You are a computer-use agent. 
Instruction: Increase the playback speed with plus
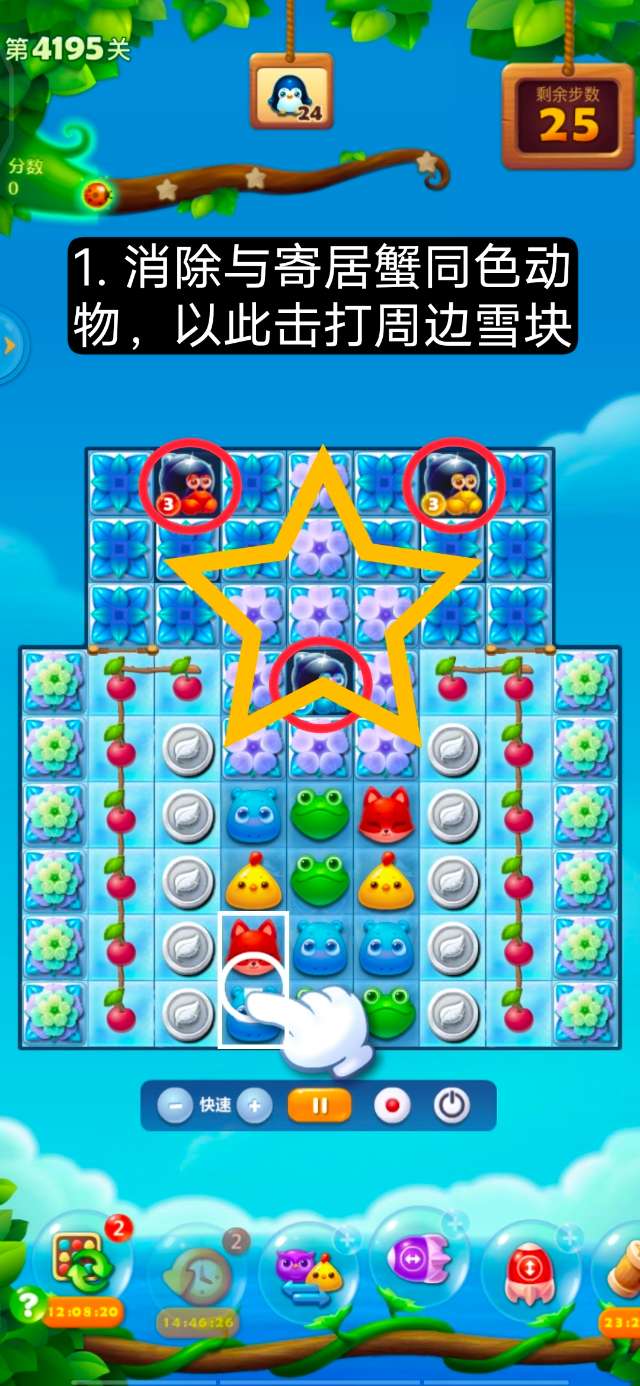(x=255, y=1106)
